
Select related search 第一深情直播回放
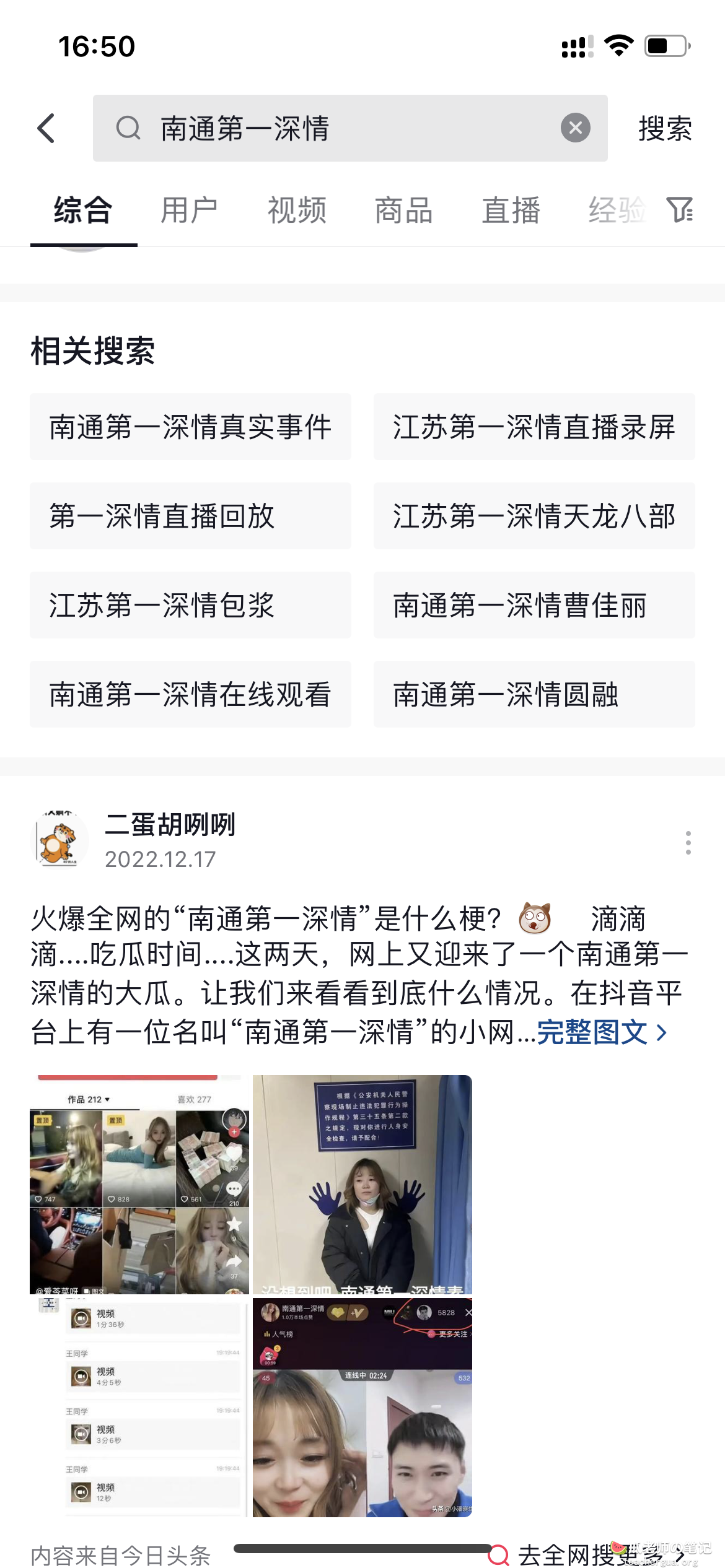(190, 516)
